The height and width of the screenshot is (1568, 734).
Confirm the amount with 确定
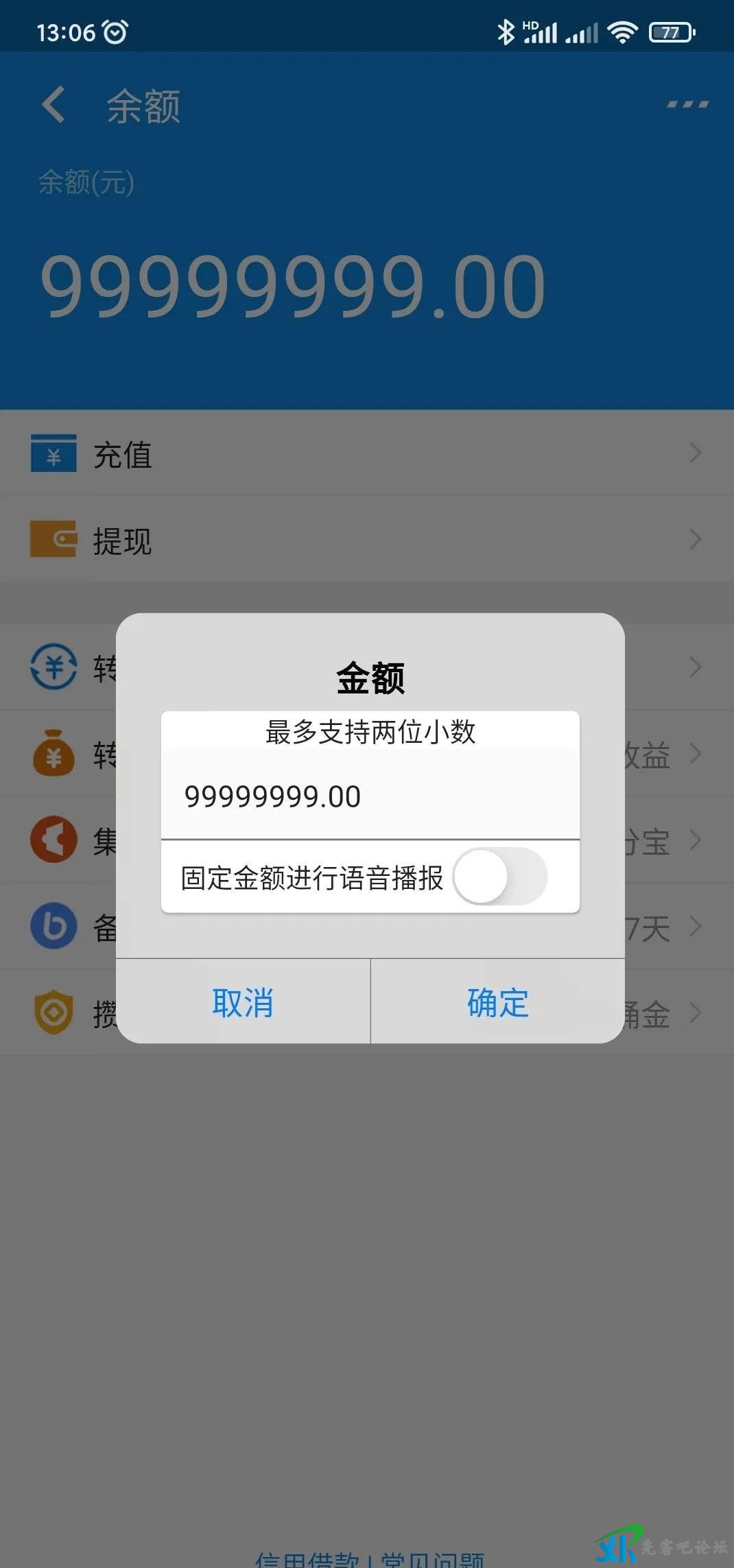(x=497, y=1002)
